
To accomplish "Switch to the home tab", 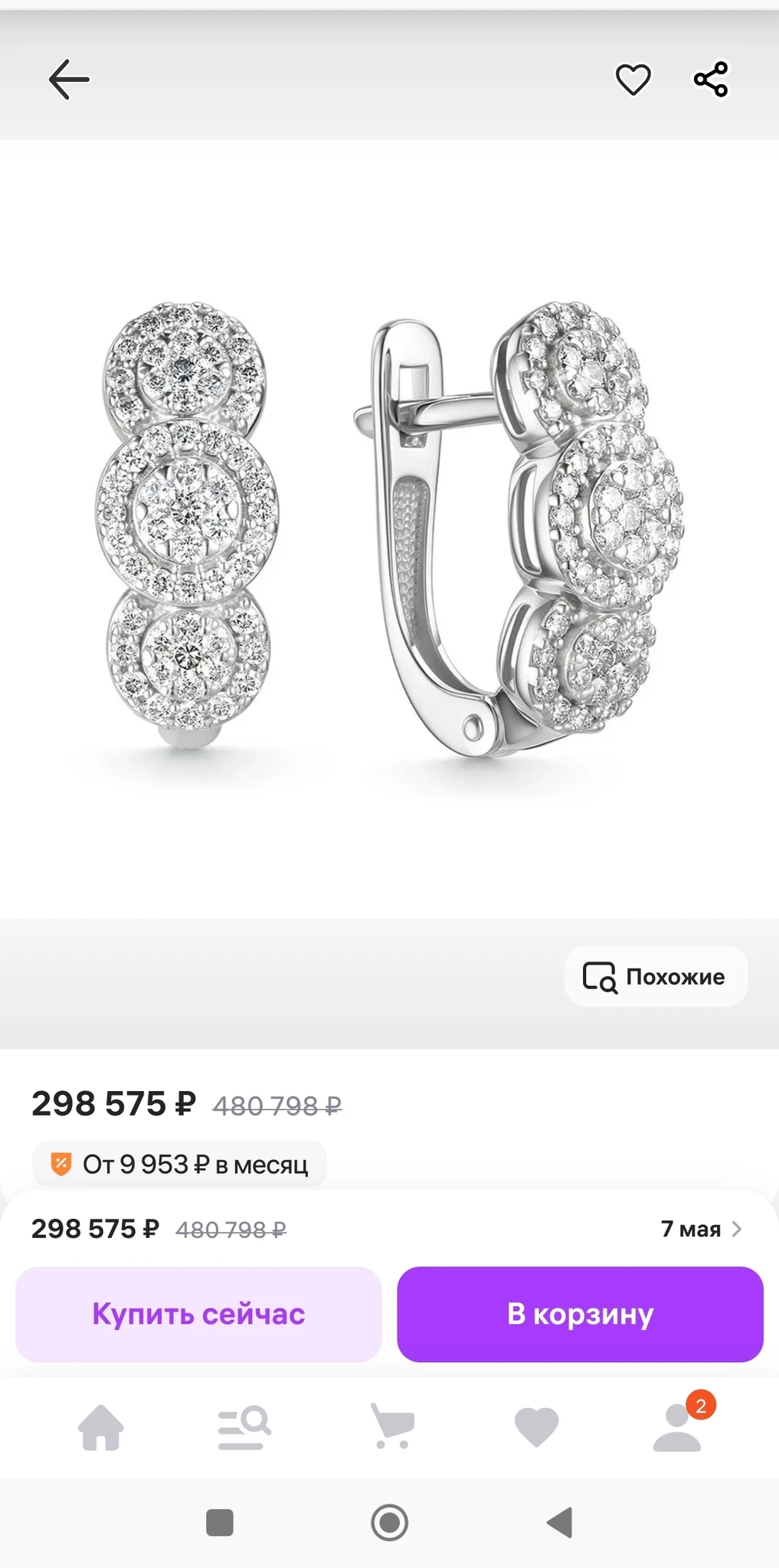I will 101,1428.
